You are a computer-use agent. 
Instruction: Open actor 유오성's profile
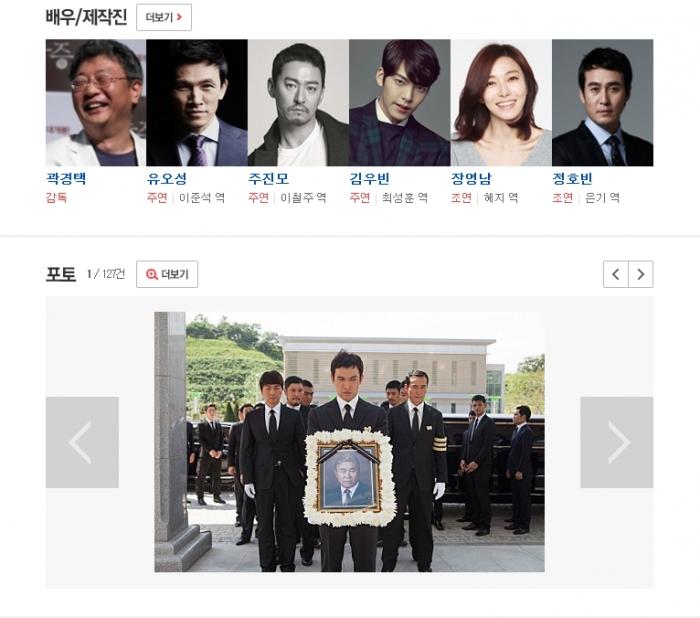(196, 103)
